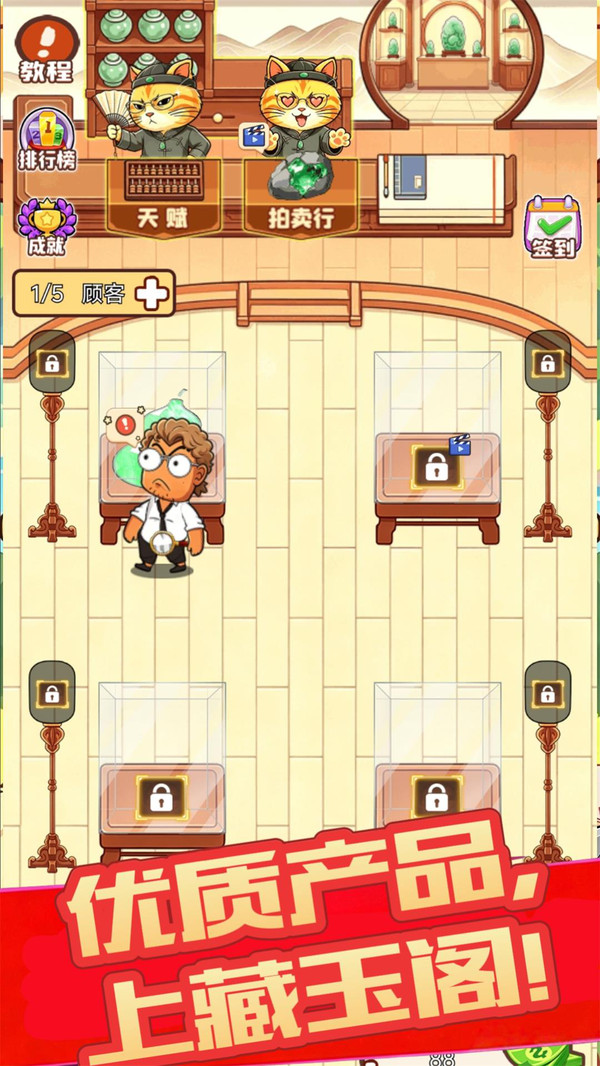Viewport: 600px width, 1066px height.
Task: View the 成就 achievements
Action: pyautogui.click(x=47, y=228)
